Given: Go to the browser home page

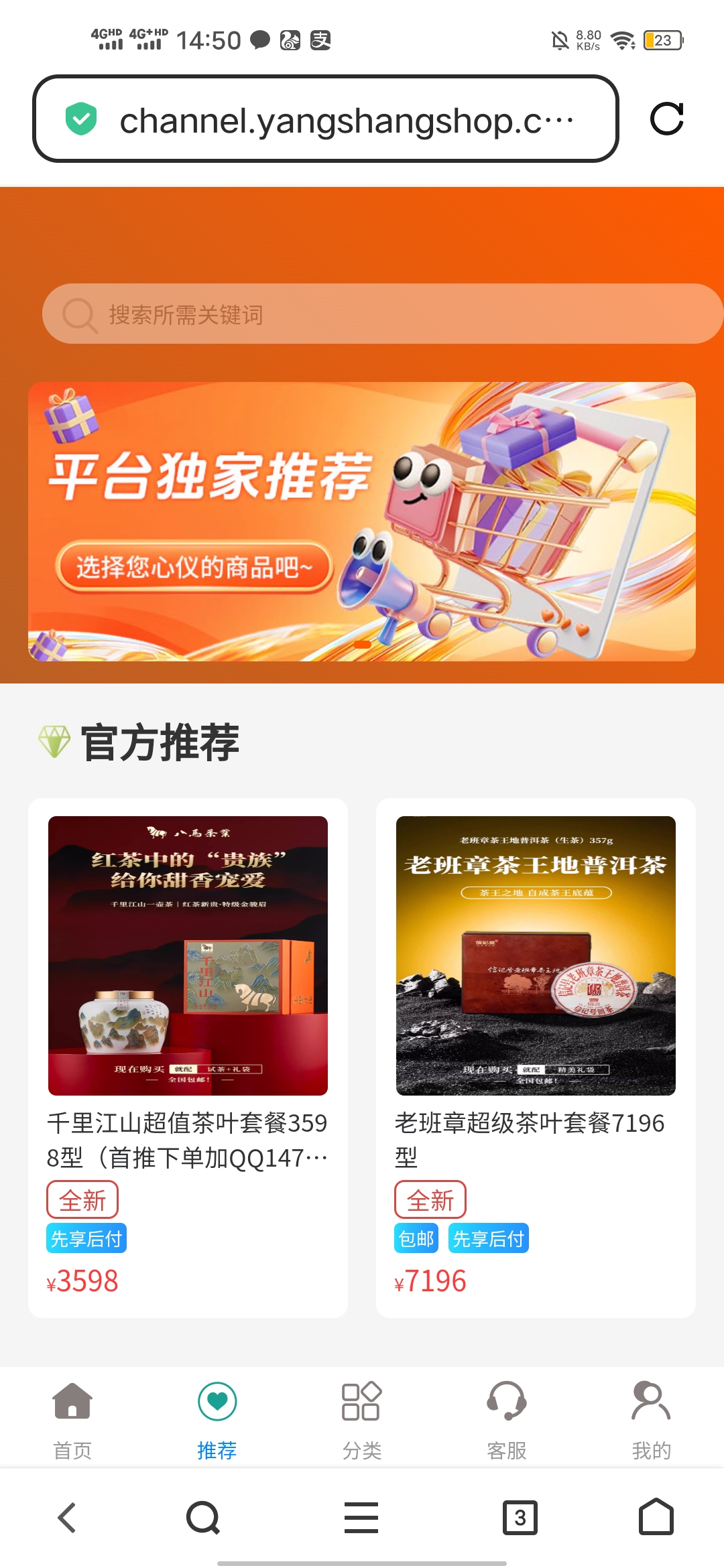Looking at the screenshot, I should (656, 1518).
